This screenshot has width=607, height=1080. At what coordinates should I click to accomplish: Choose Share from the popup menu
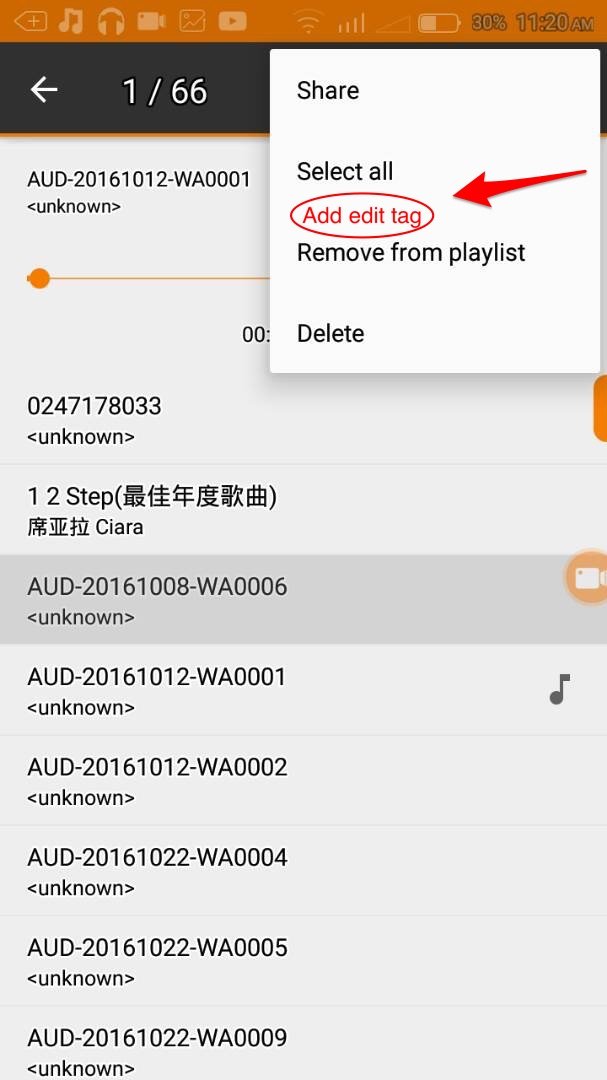pyautogui.click(x=328, y=91)
